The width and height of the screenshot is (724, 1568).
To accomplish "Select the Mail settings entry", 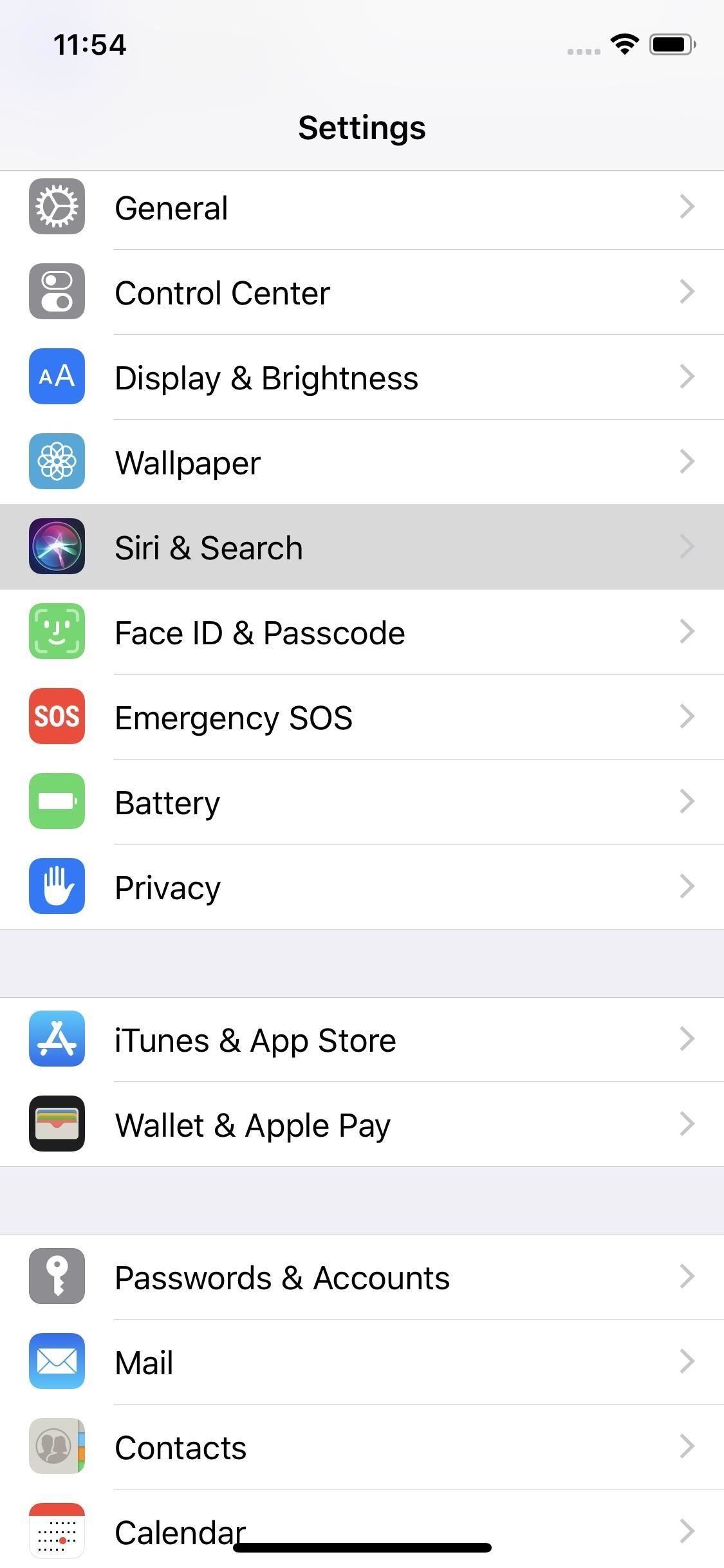I will pyautogui.click(x=362, y=1362).
